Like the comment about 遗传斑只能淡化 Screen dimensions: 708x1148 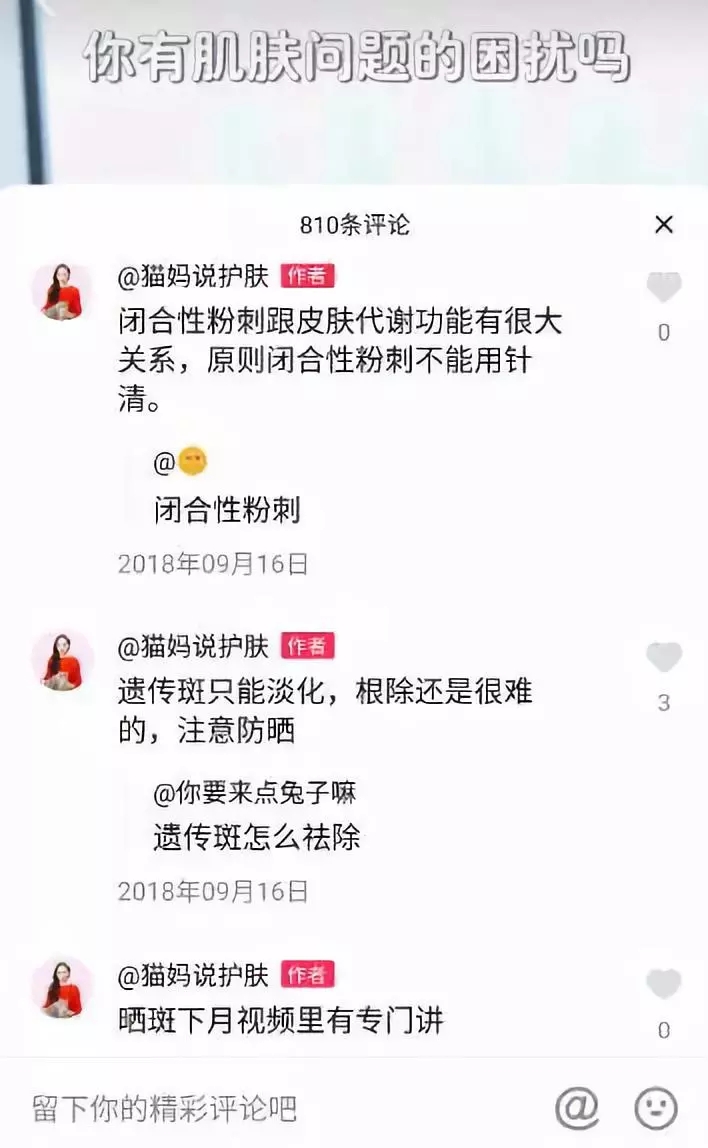(x=663, y=658)
